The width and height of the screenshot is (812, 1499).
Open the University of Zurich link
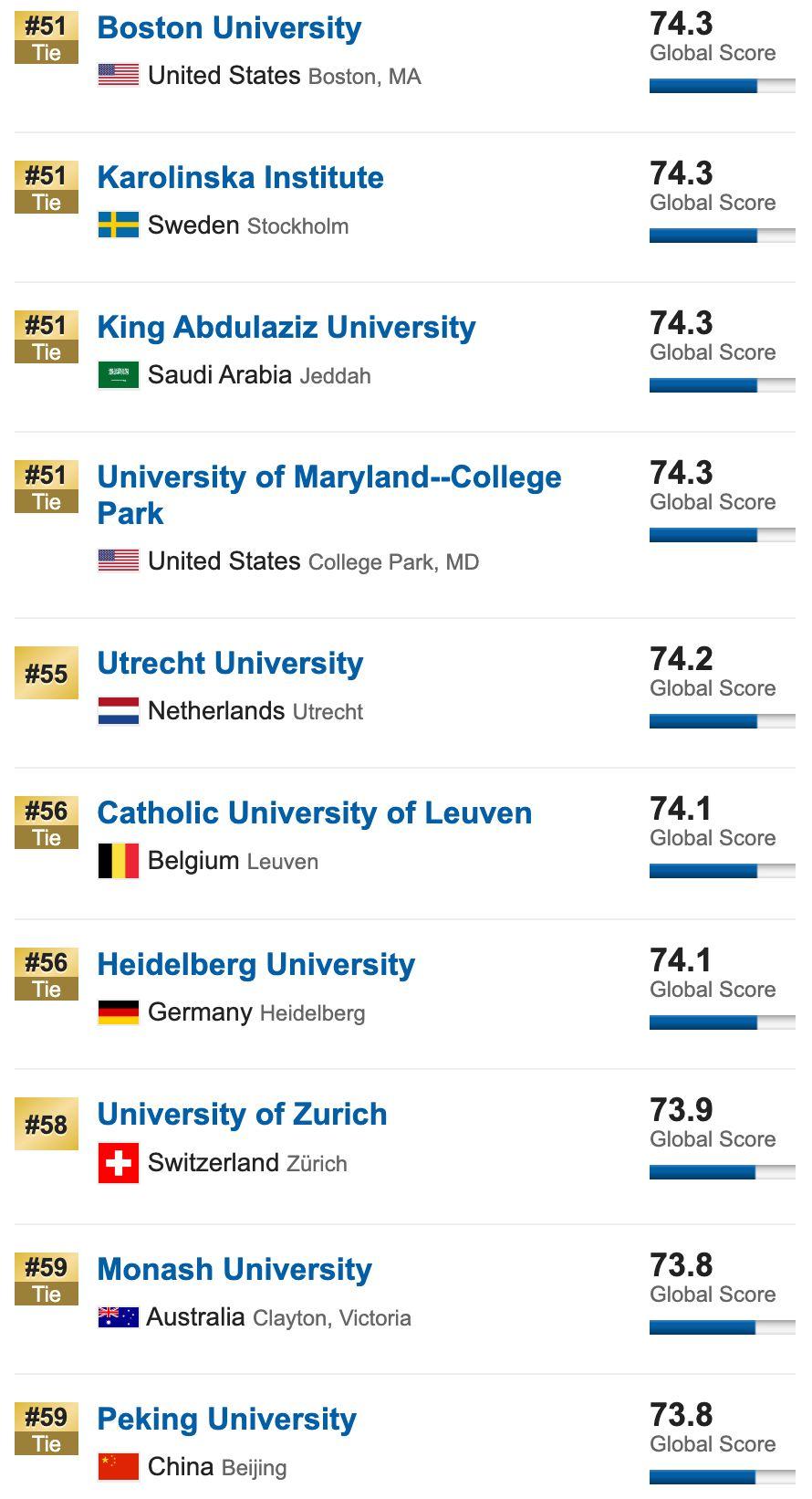click(x=242, y=1114)
